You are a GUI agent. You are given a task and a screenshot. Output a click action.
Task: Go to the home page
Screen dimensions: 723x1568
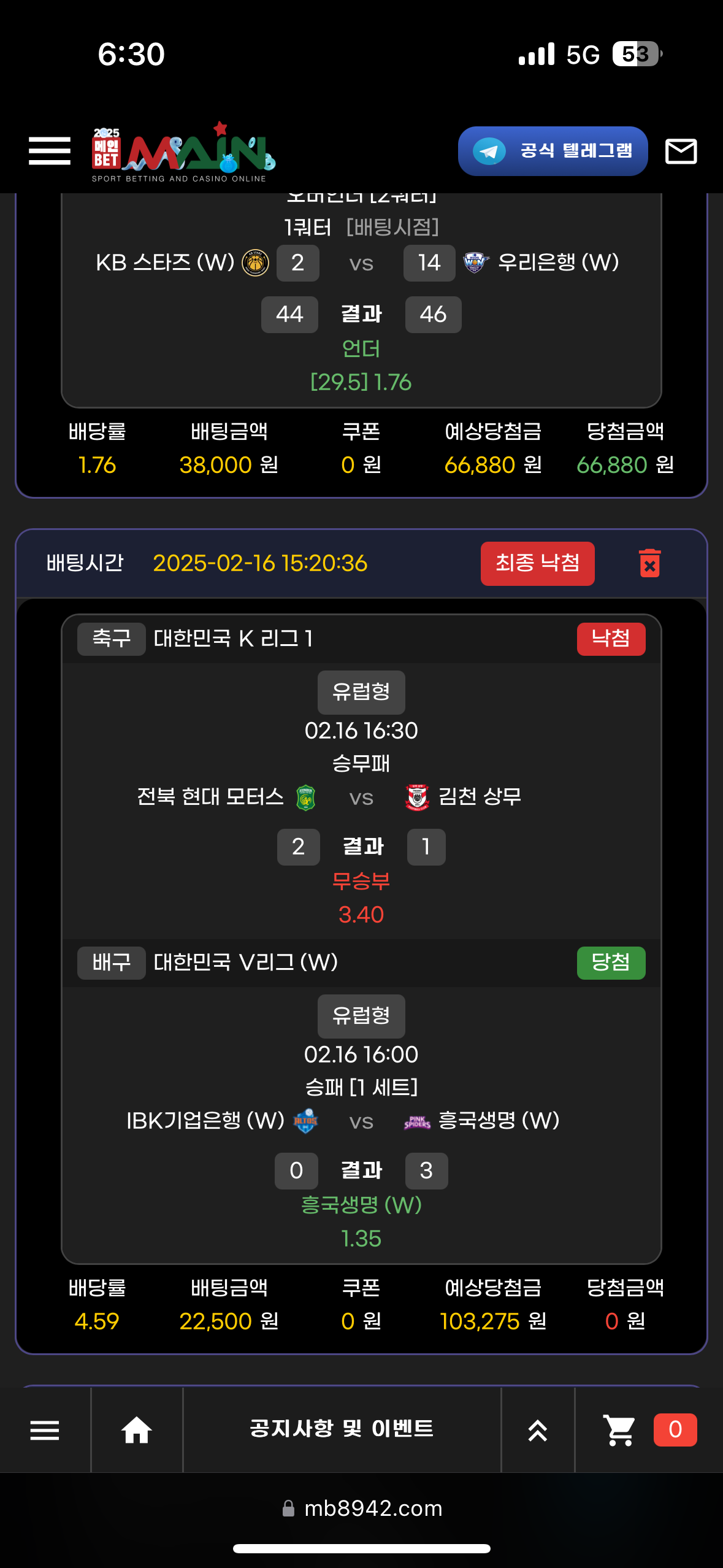(x=136, y=1430)
